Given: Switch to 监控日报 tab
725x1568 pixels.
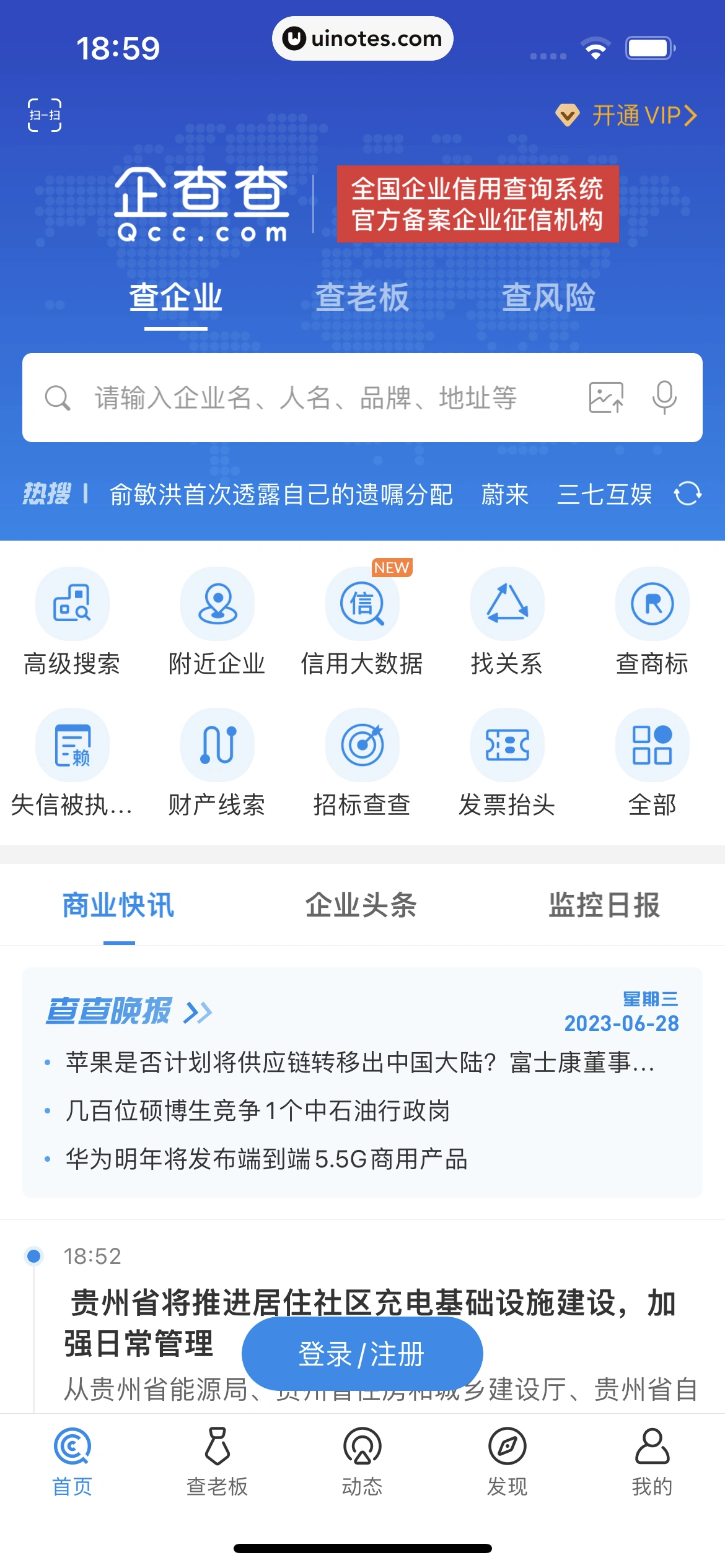Looking at the screenshot, I should tap(604, 905).
